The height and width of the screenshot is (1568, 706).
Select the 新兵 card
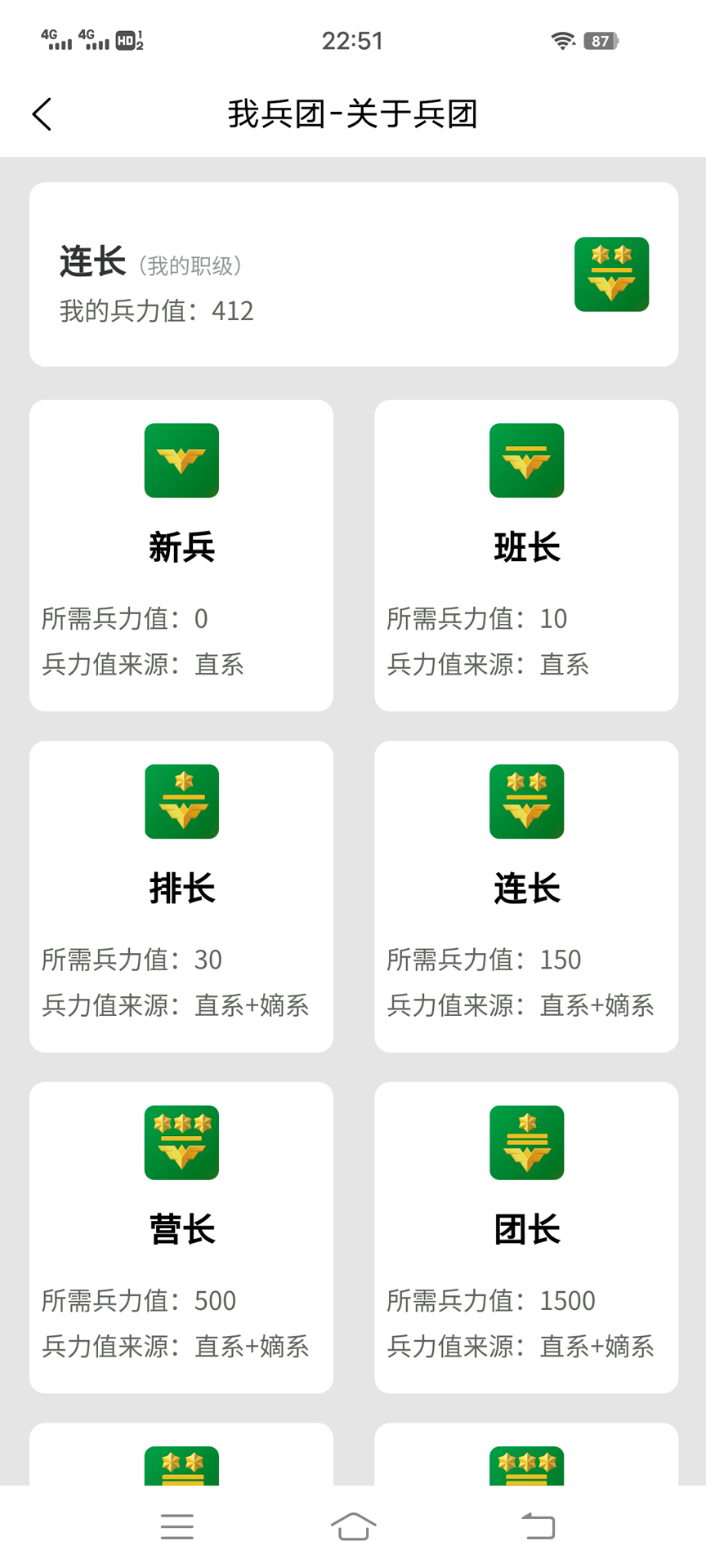pyautogui.click(x=181, y=556)
